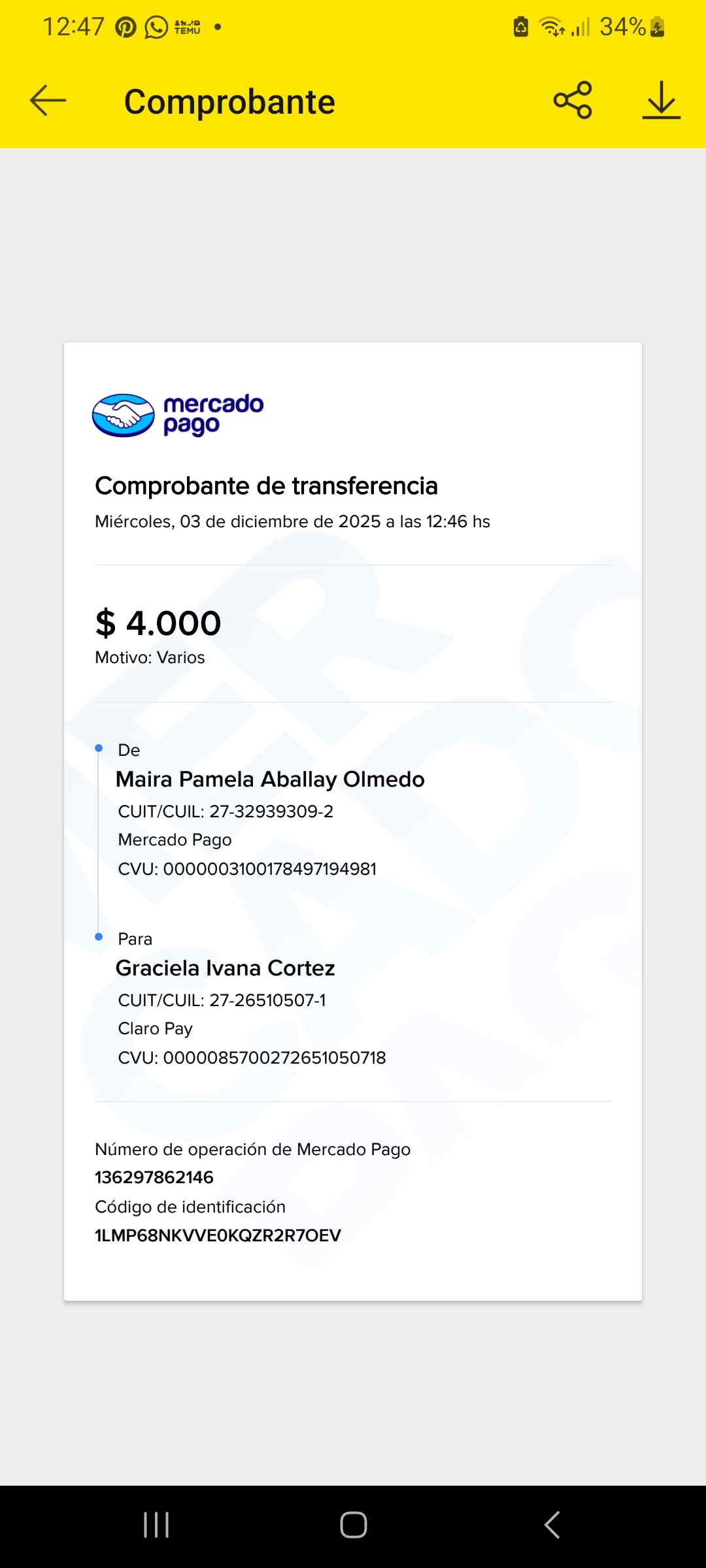
Task: Share the transfer receipt
Action: (x=573, y=101)
